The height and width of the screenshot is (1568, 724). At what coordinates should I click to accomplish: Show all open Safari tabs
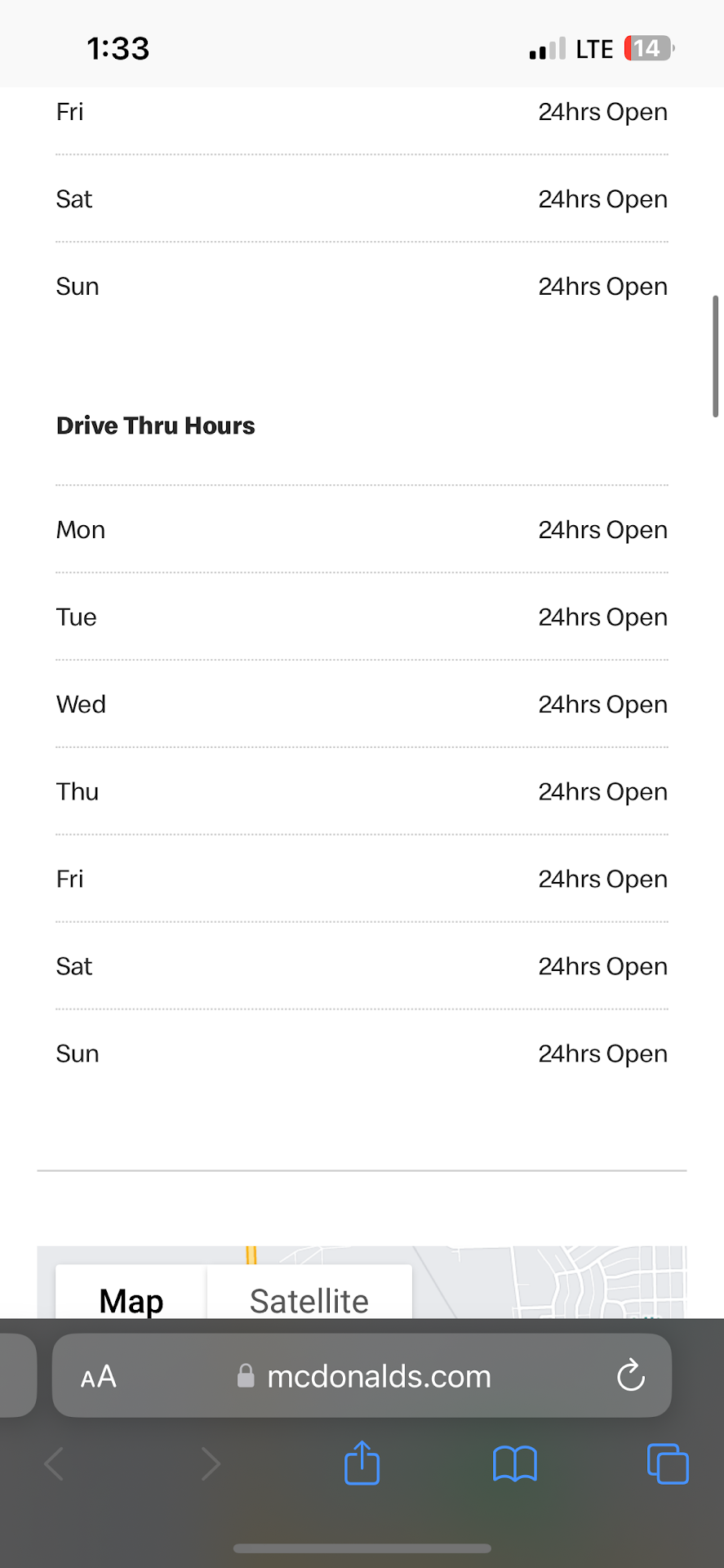tap(667, 1463)
